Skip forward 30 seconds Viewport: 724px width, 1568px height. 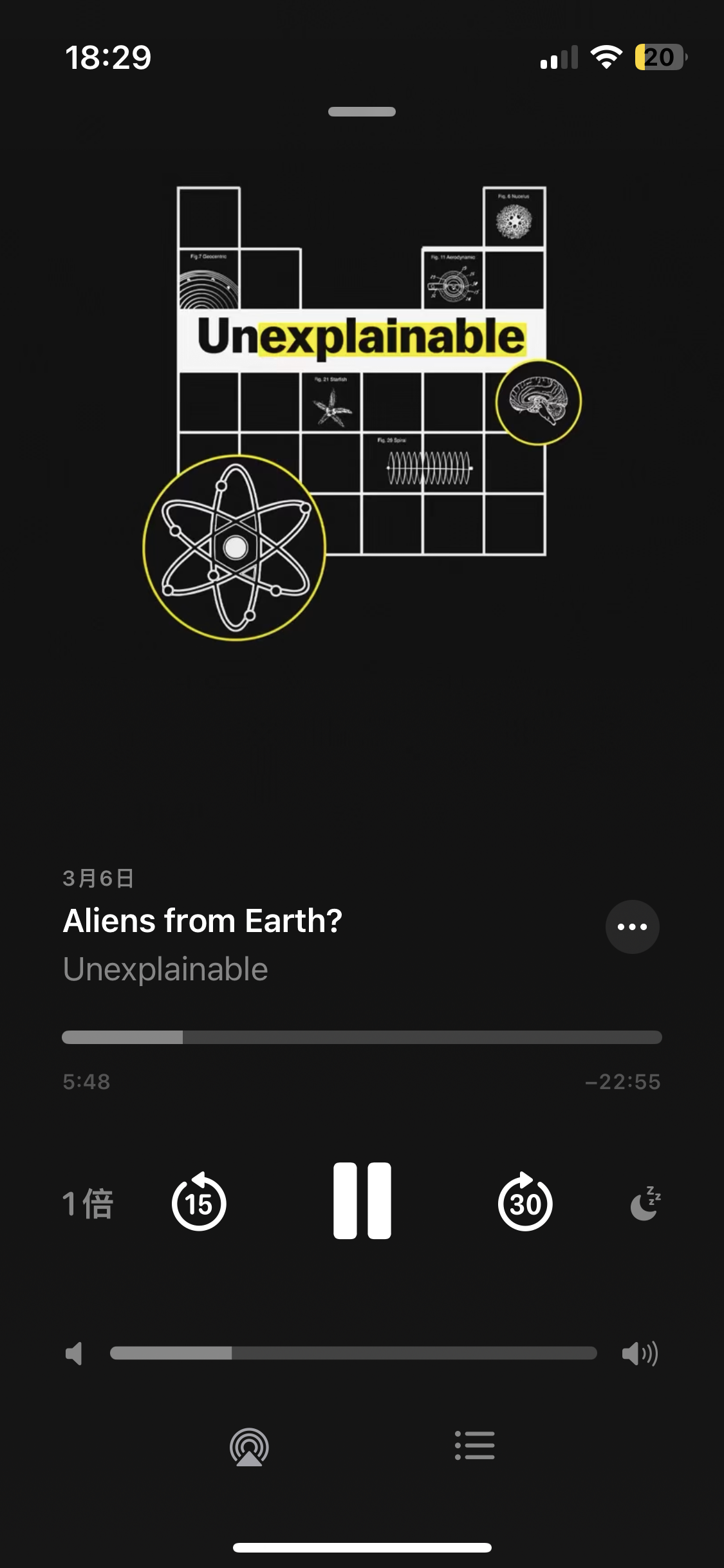tap(525, 1202)
